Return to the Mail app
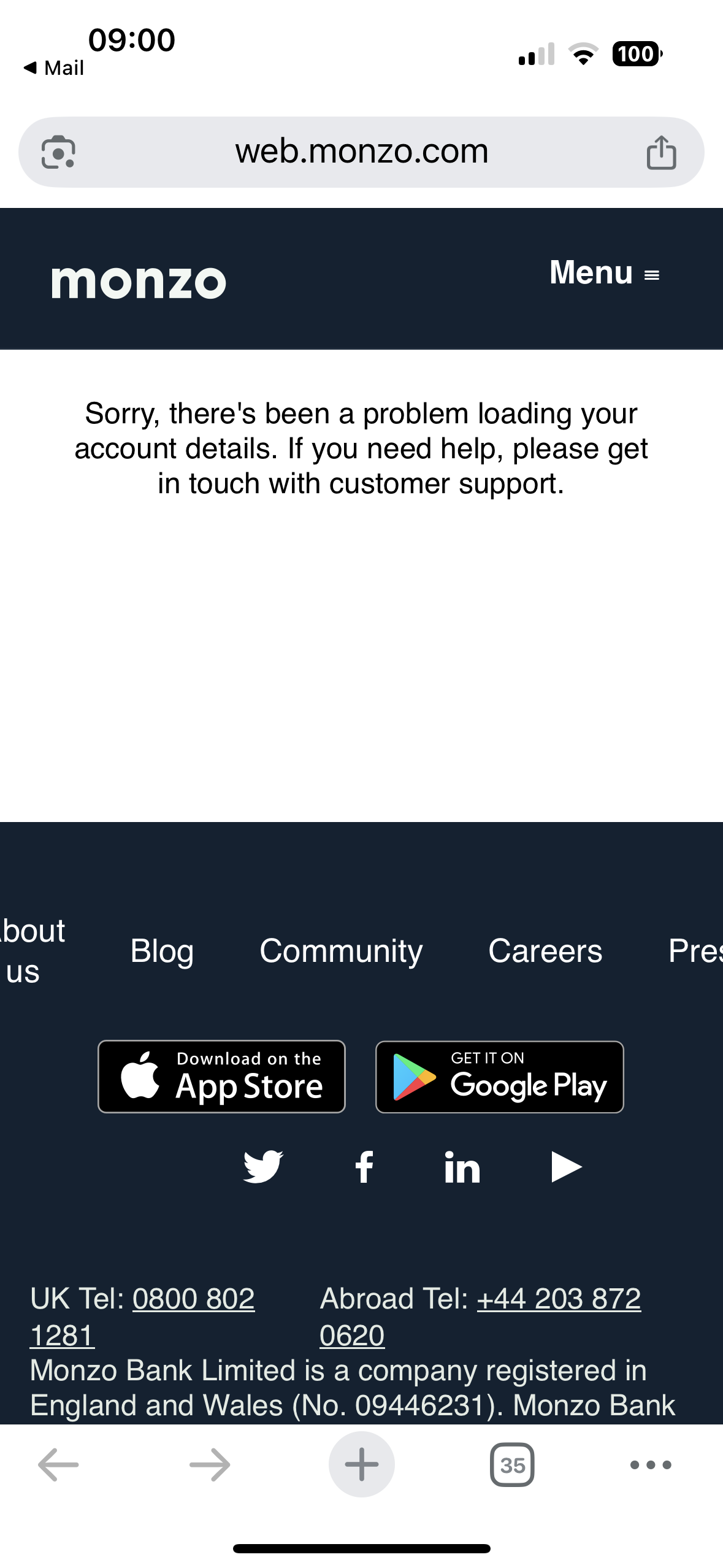The width and height of the screenshot is (723, 1568). coord(53,68)
